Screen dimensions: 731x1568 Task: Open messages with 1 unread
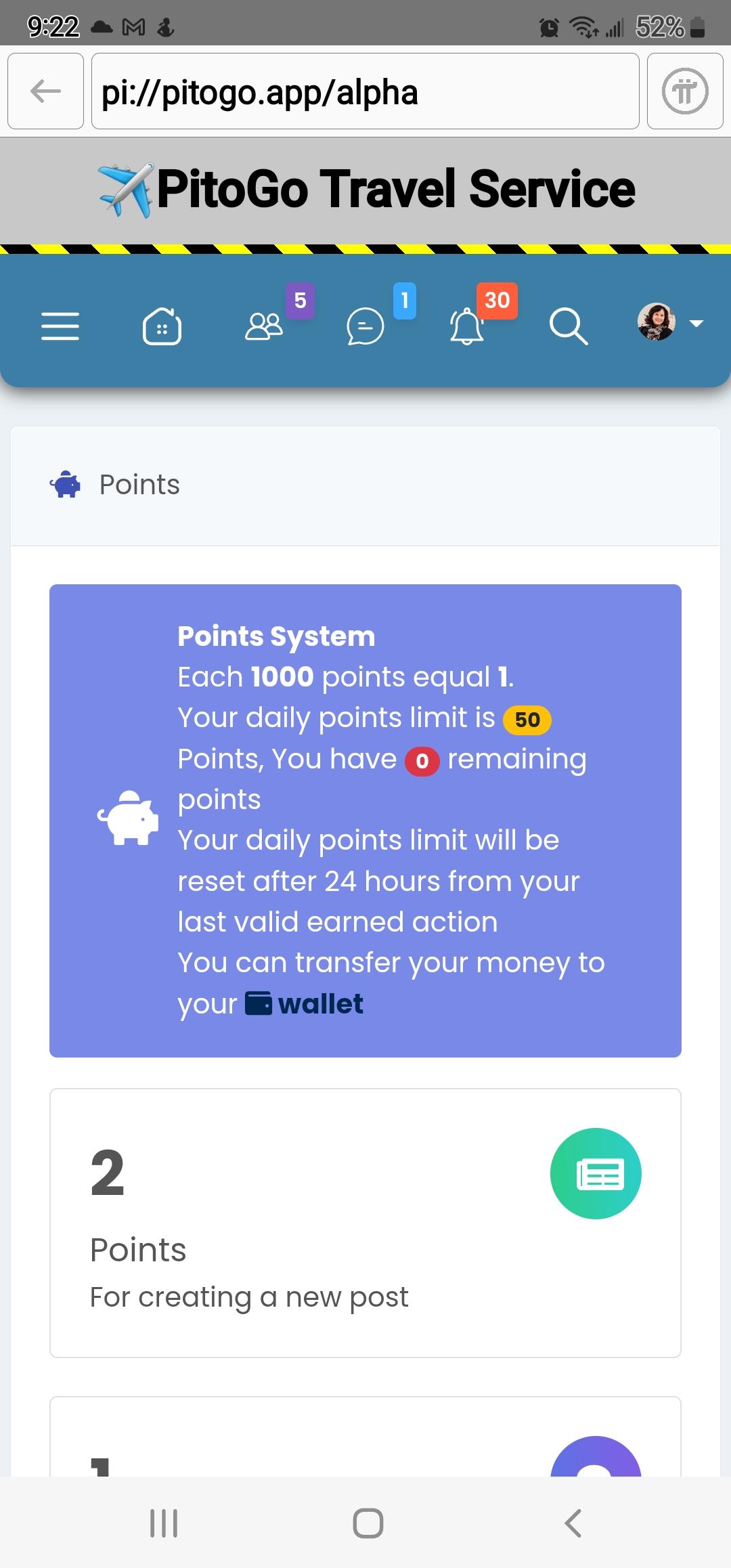[365, 326]
